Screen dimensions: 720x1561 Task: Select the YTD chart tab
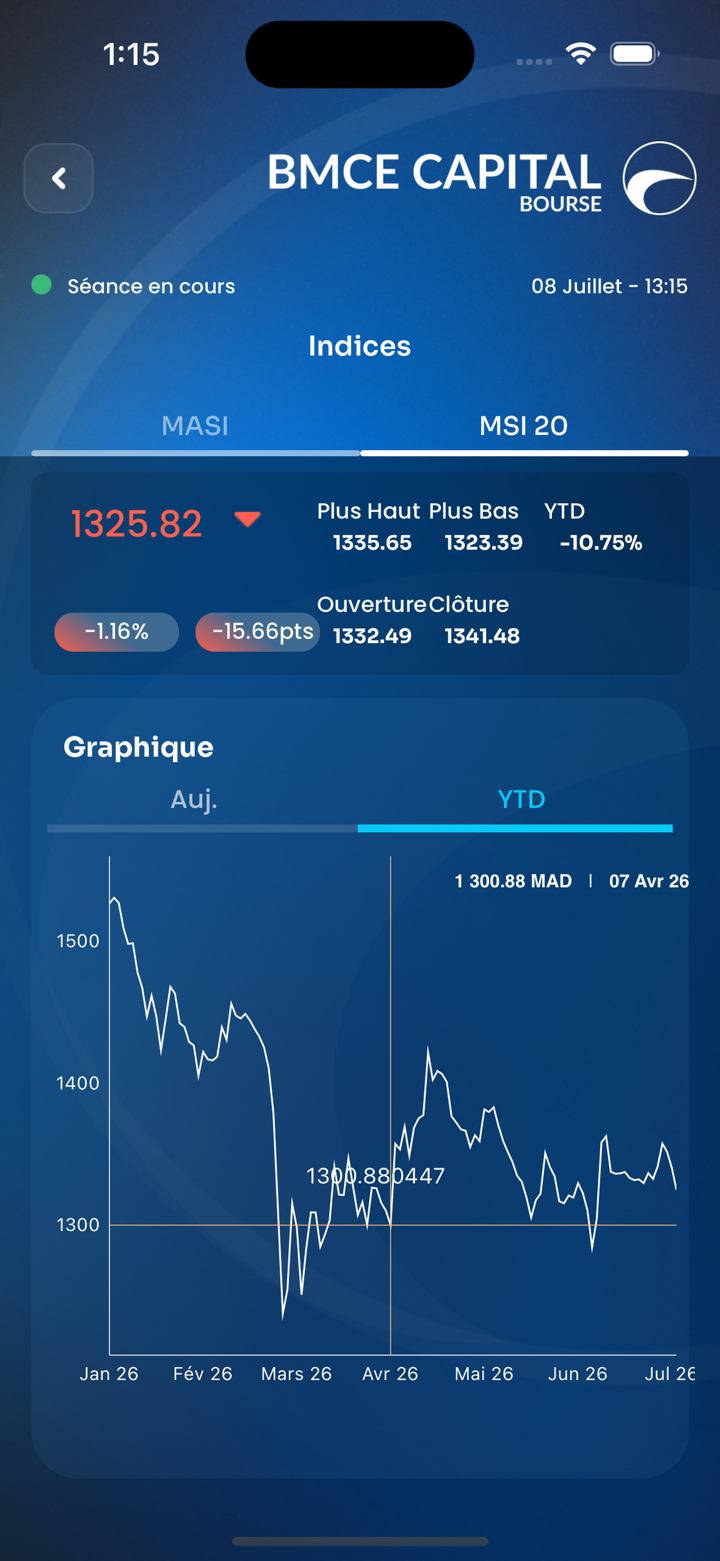[521, 801]
